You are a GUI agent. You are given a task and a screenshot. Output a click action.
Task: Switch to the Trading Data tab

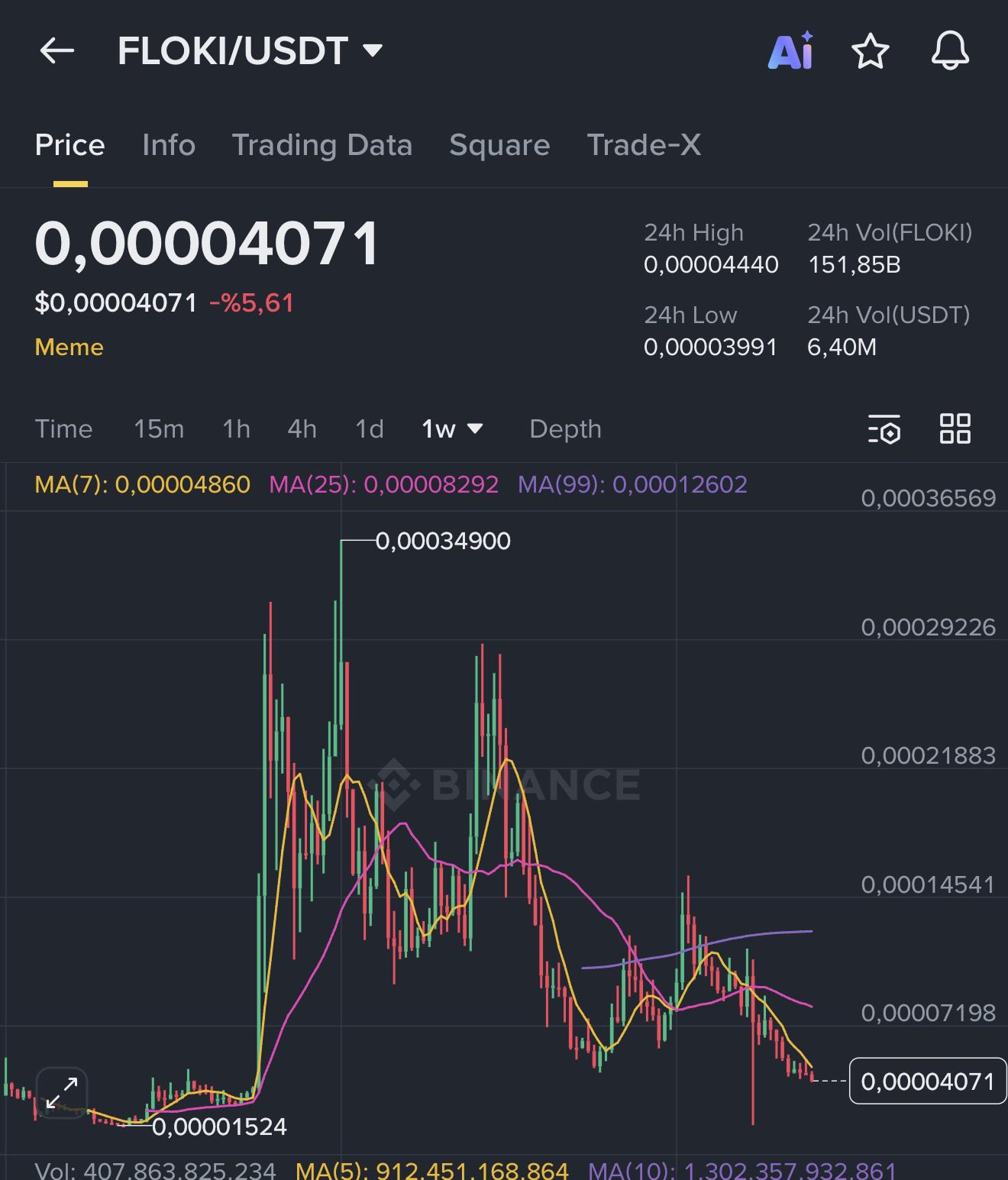pyautogui.click(x=321, y=145)
